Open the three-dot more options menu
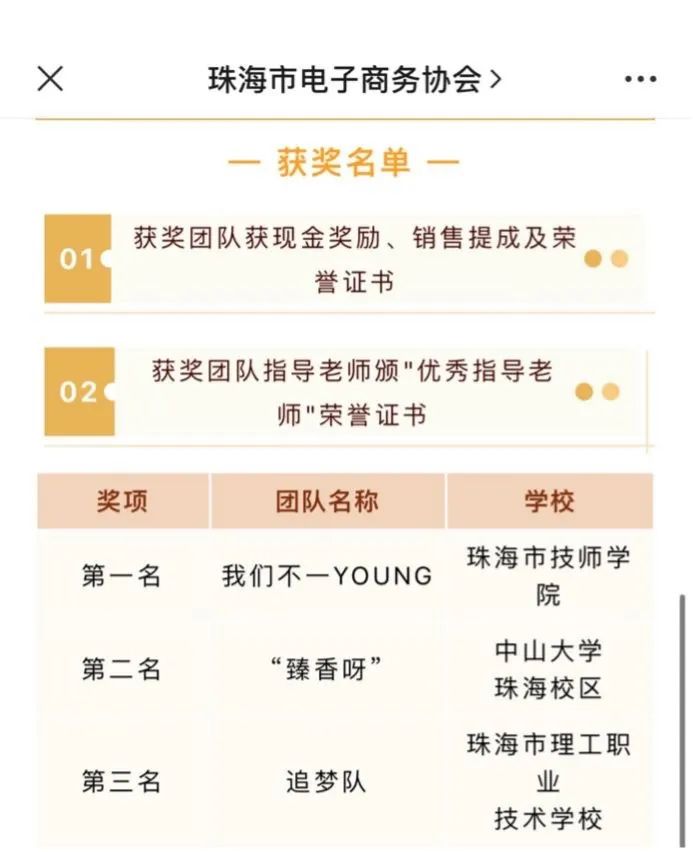Screen dimensions: 693x852 640,80
